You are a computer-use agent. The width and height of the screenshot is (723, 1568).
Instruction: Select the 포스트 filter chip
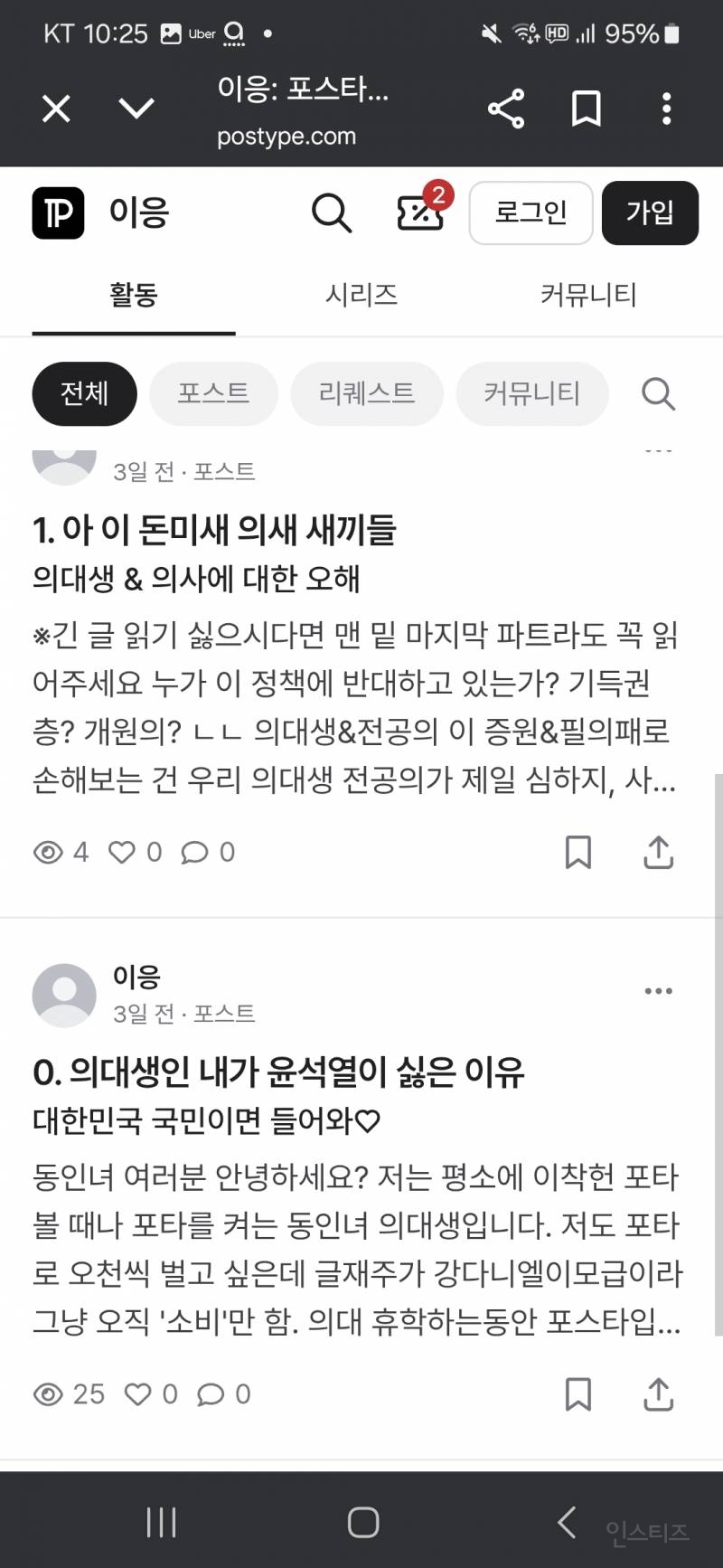click(x=213, y=393)
